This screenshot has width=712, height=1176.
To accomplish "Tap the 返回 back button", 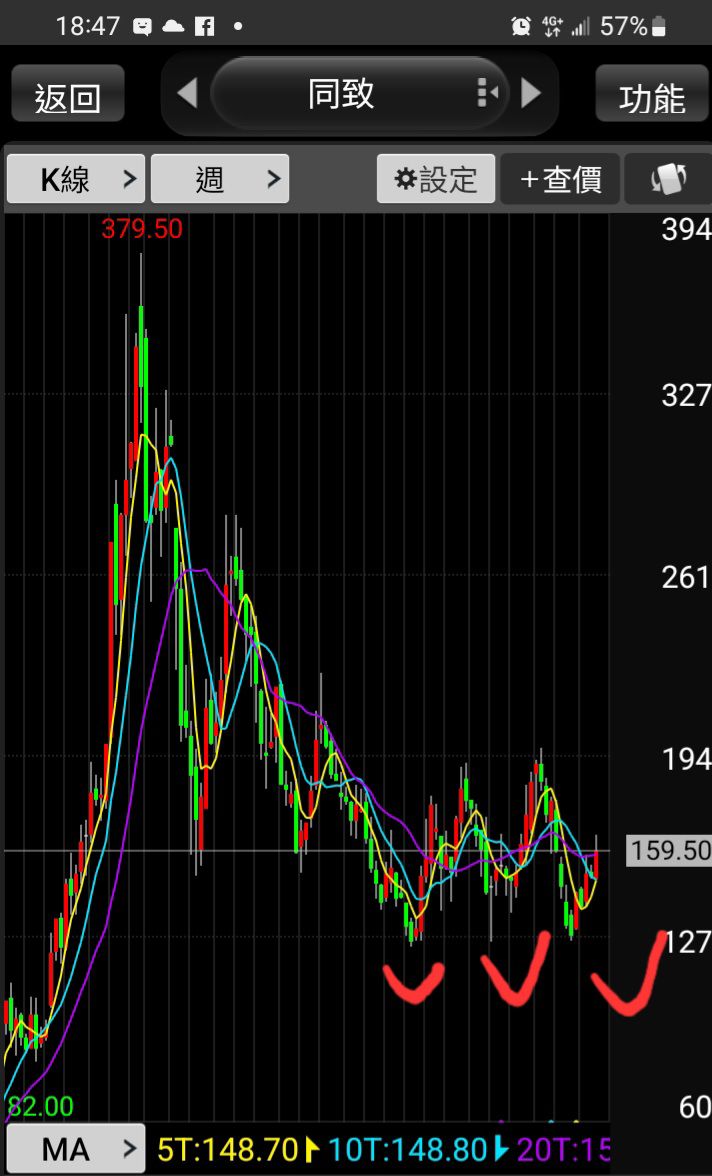I will (68, 94).
